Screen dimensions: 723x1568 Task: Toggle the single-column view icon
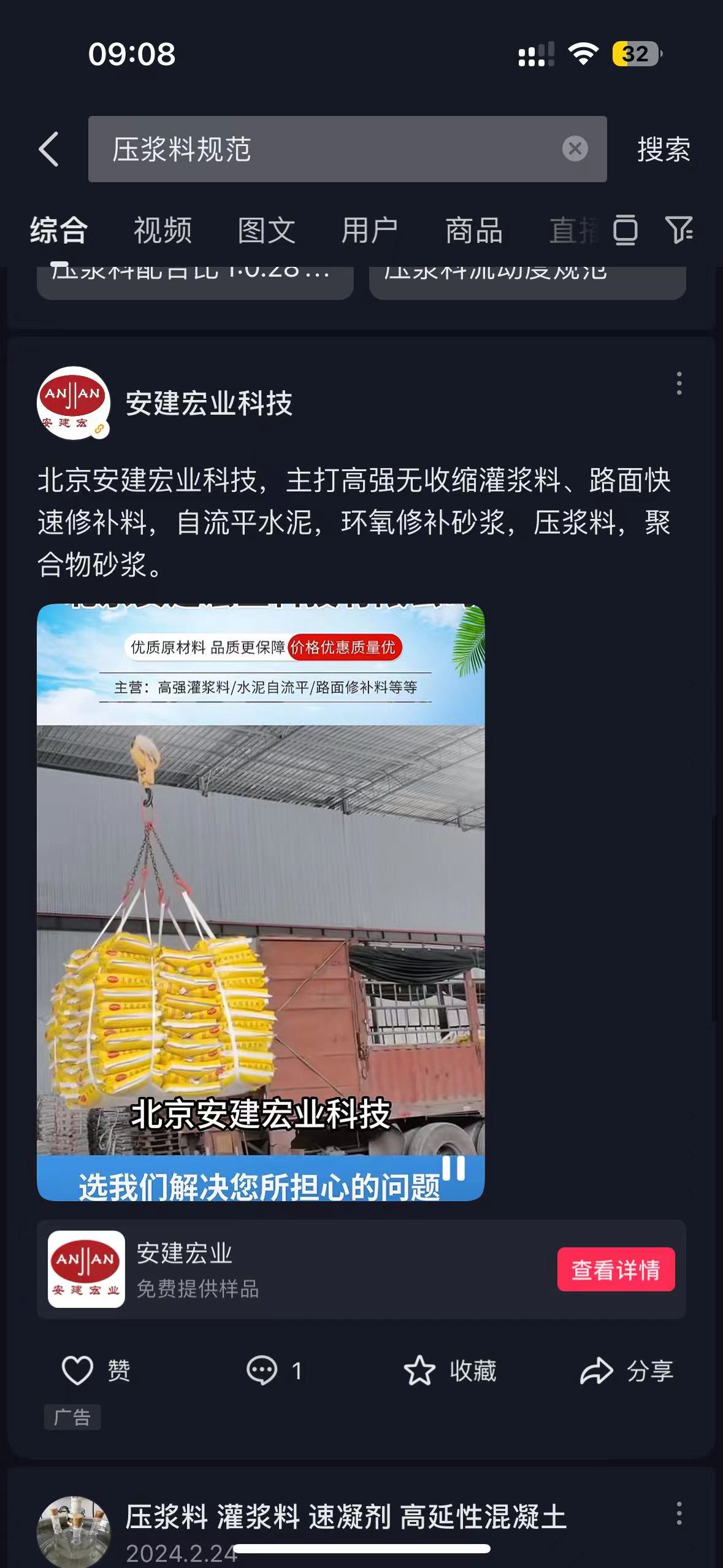pyautogui.click(x=625, y=231)
